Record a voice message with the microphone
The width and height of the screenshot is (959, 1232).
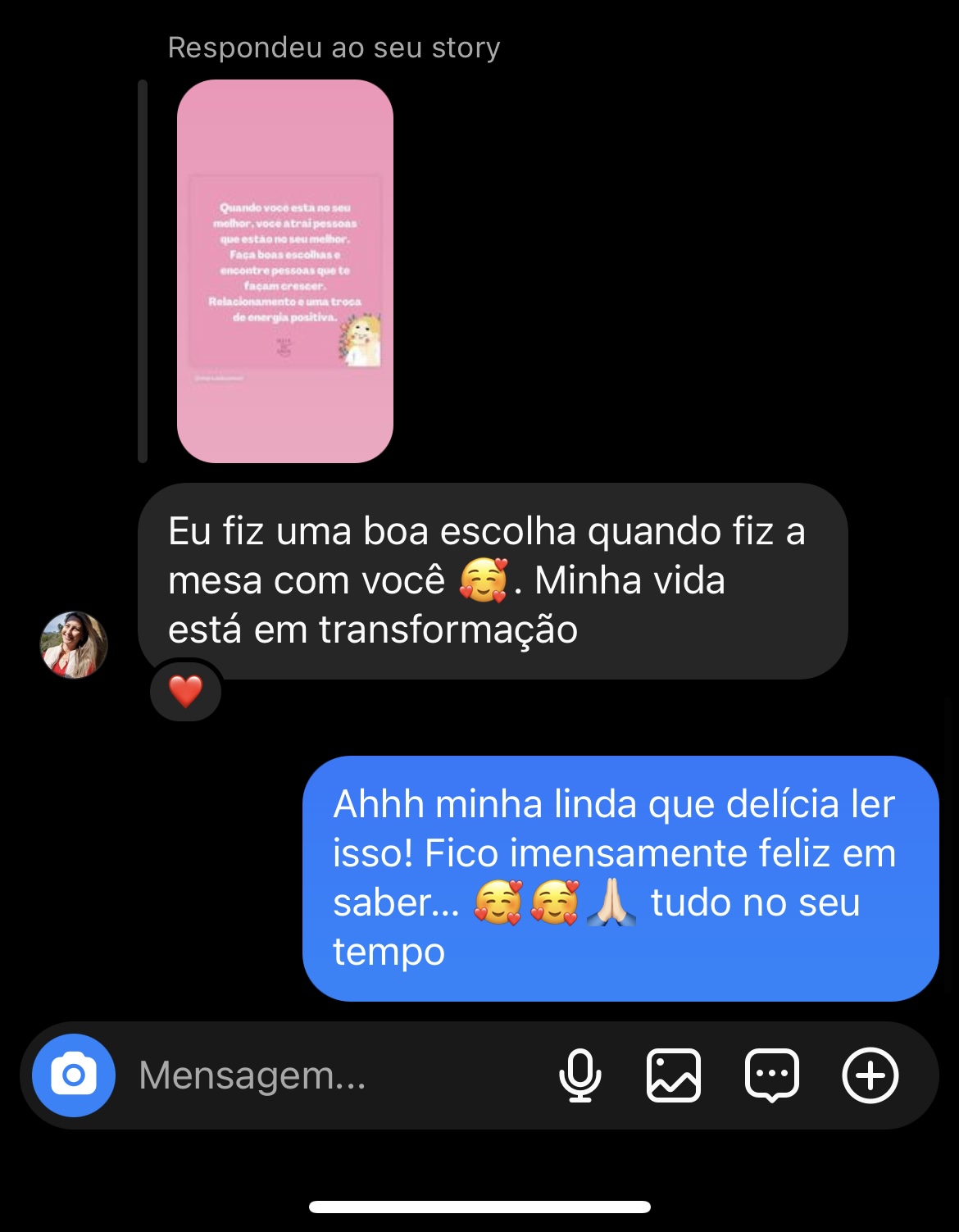(x=579, y=1075)
